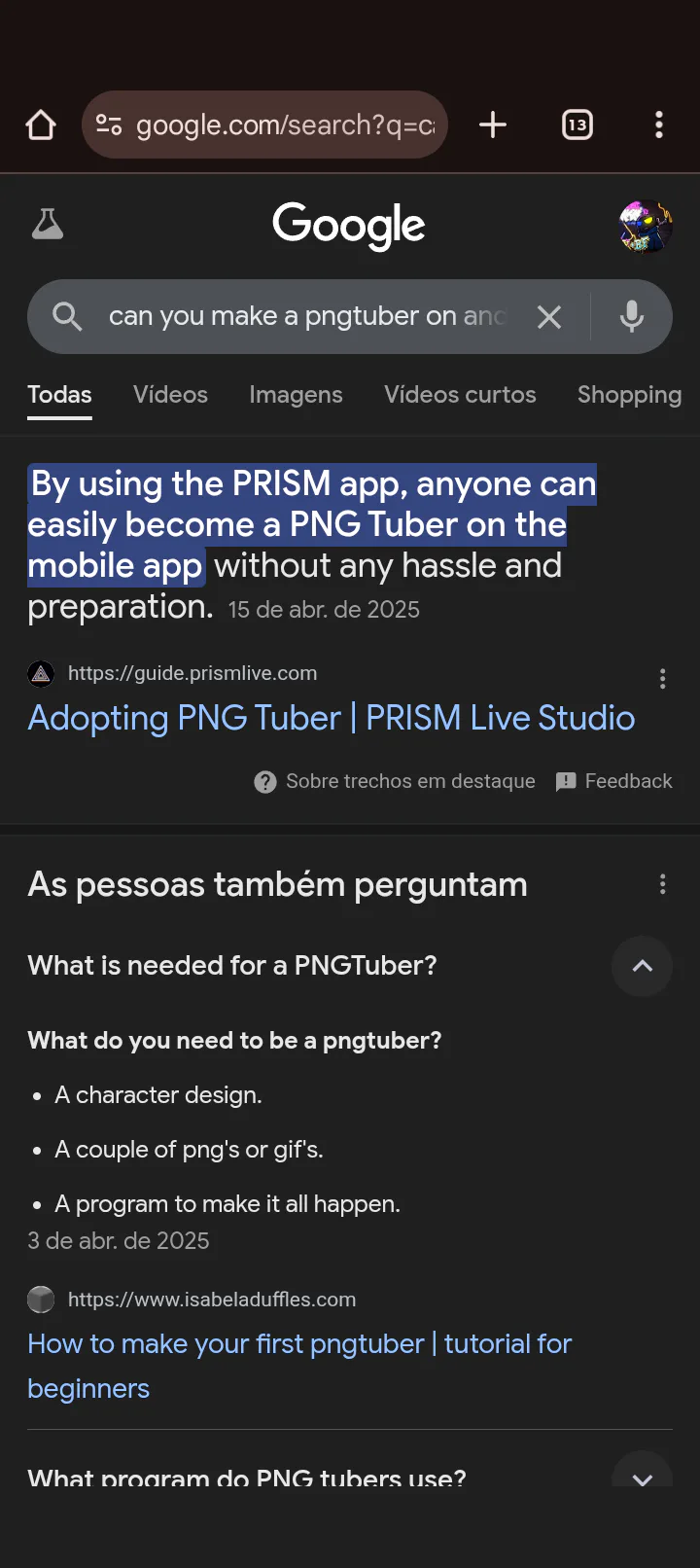This screenshot has height=1568, width=700.
Task: Open a new browser tab
Action: click(x=493, y=125)
